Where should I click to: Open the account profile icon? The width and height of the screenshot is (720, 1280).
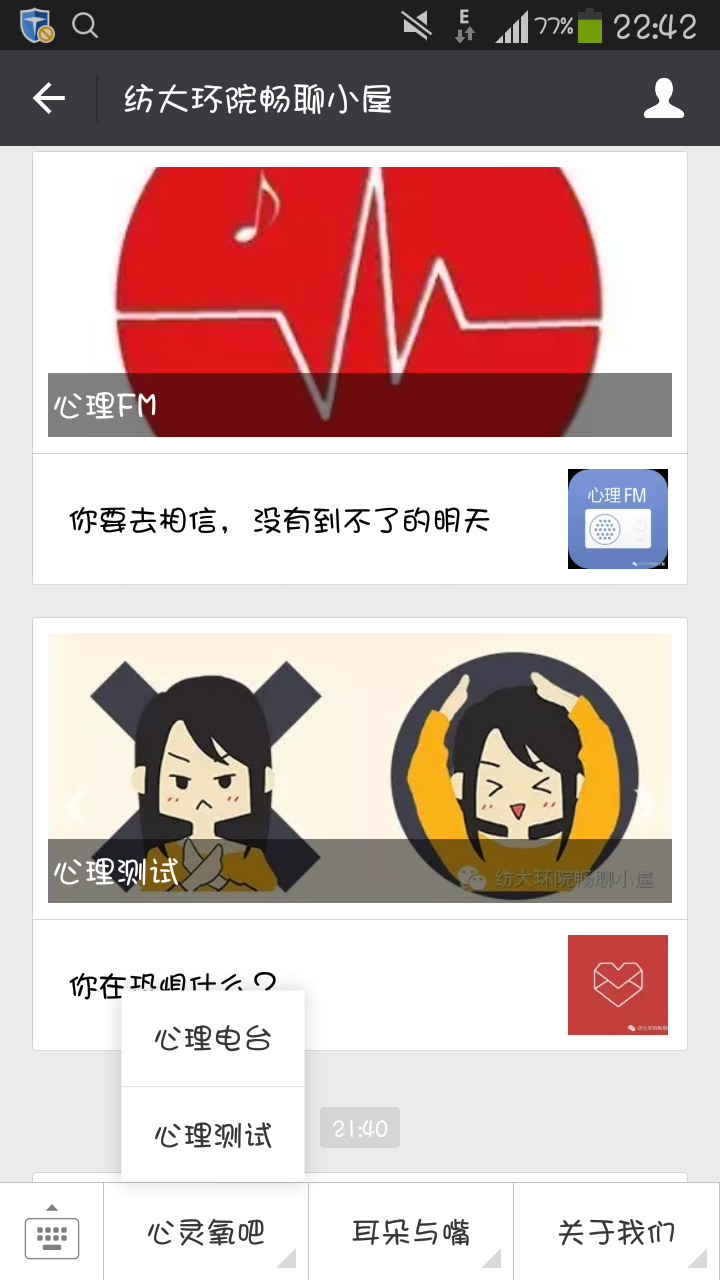tap(663, 98)
